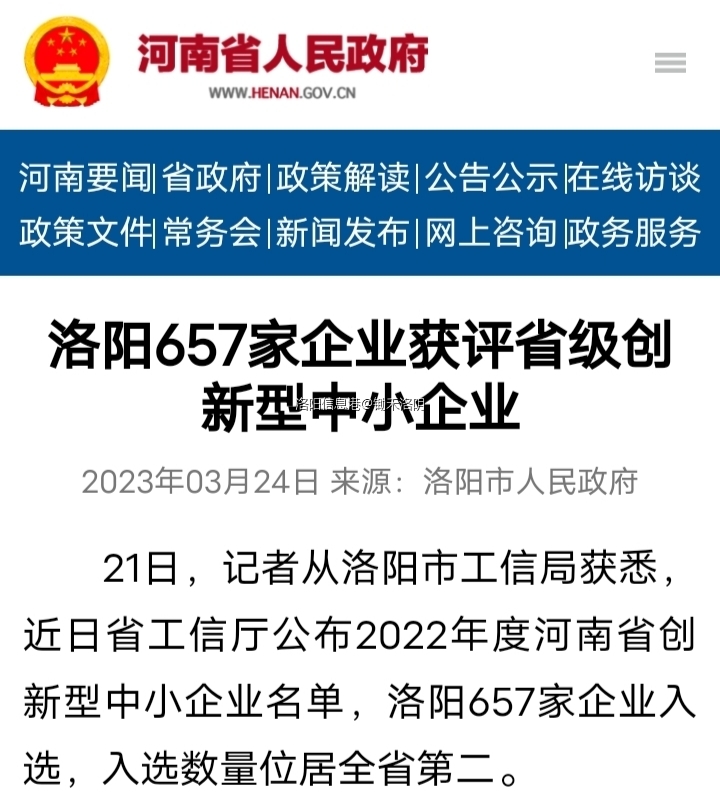Open 政策文件 link
The image size is (720, 808).
pos(85,232)
